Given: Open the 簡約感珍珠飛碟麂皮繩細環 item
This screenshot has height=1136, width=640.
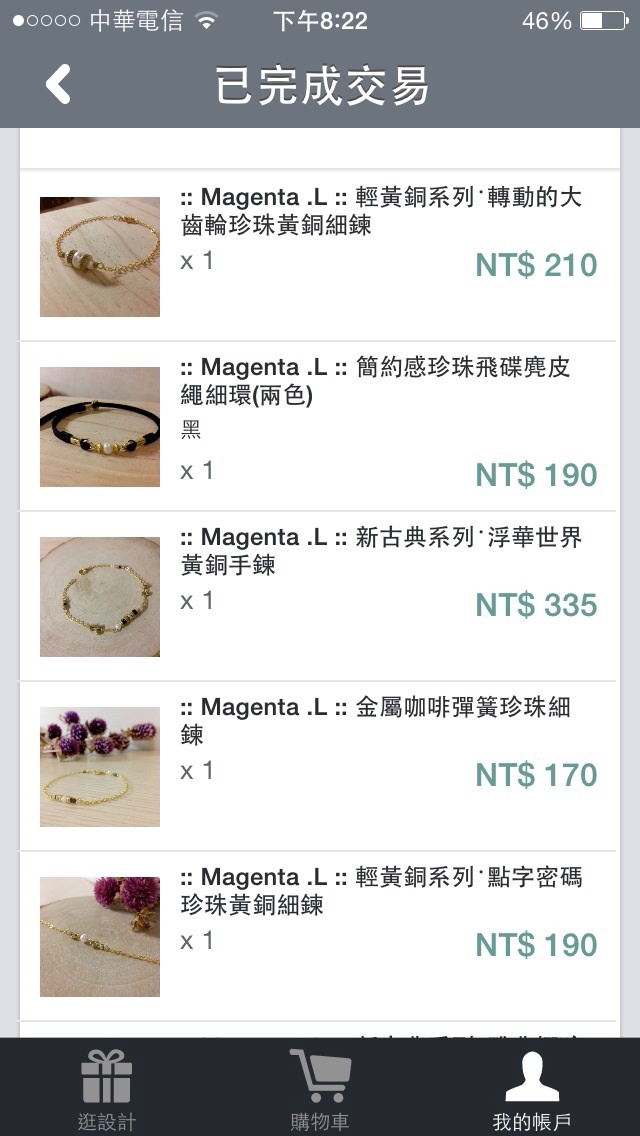Looking at the screenshot, I should (x=320, y=426).
